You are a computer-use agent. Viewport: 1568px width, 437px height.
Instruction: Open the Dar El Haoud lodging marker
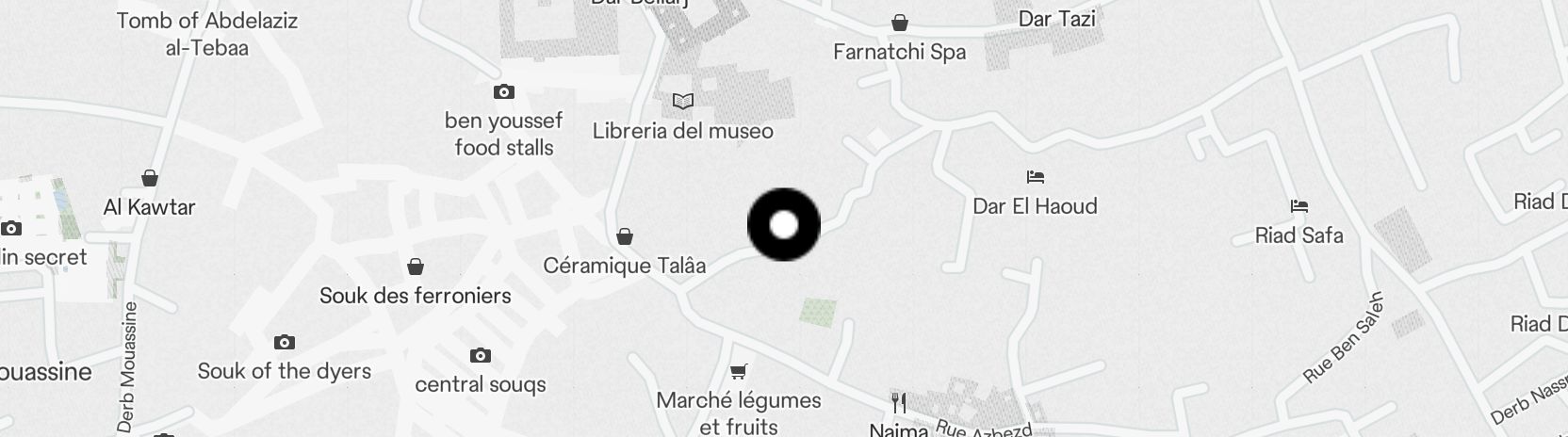(1036, 177)
